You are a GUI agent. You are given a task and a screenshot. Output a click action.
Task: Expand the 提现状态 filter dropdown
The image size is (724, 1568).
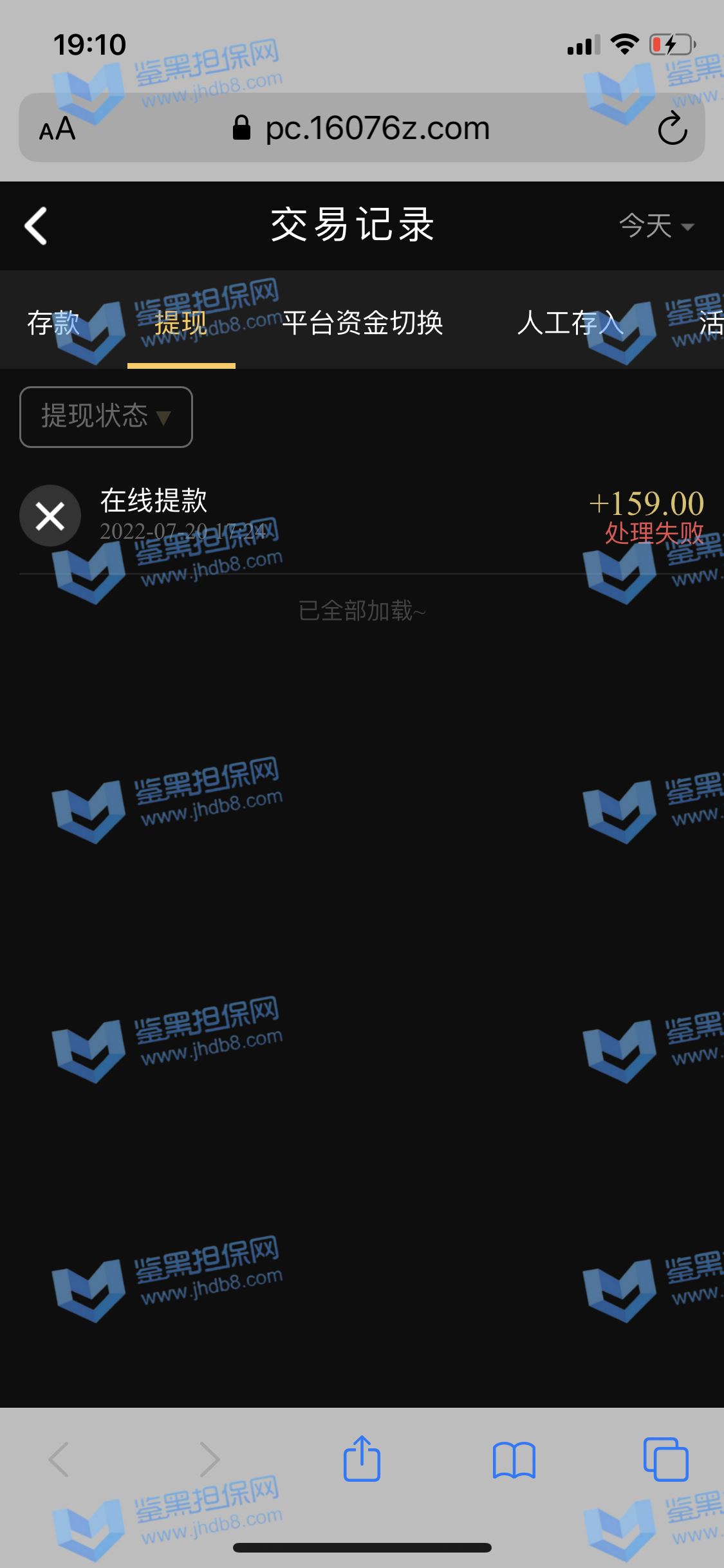click(106, 416)
